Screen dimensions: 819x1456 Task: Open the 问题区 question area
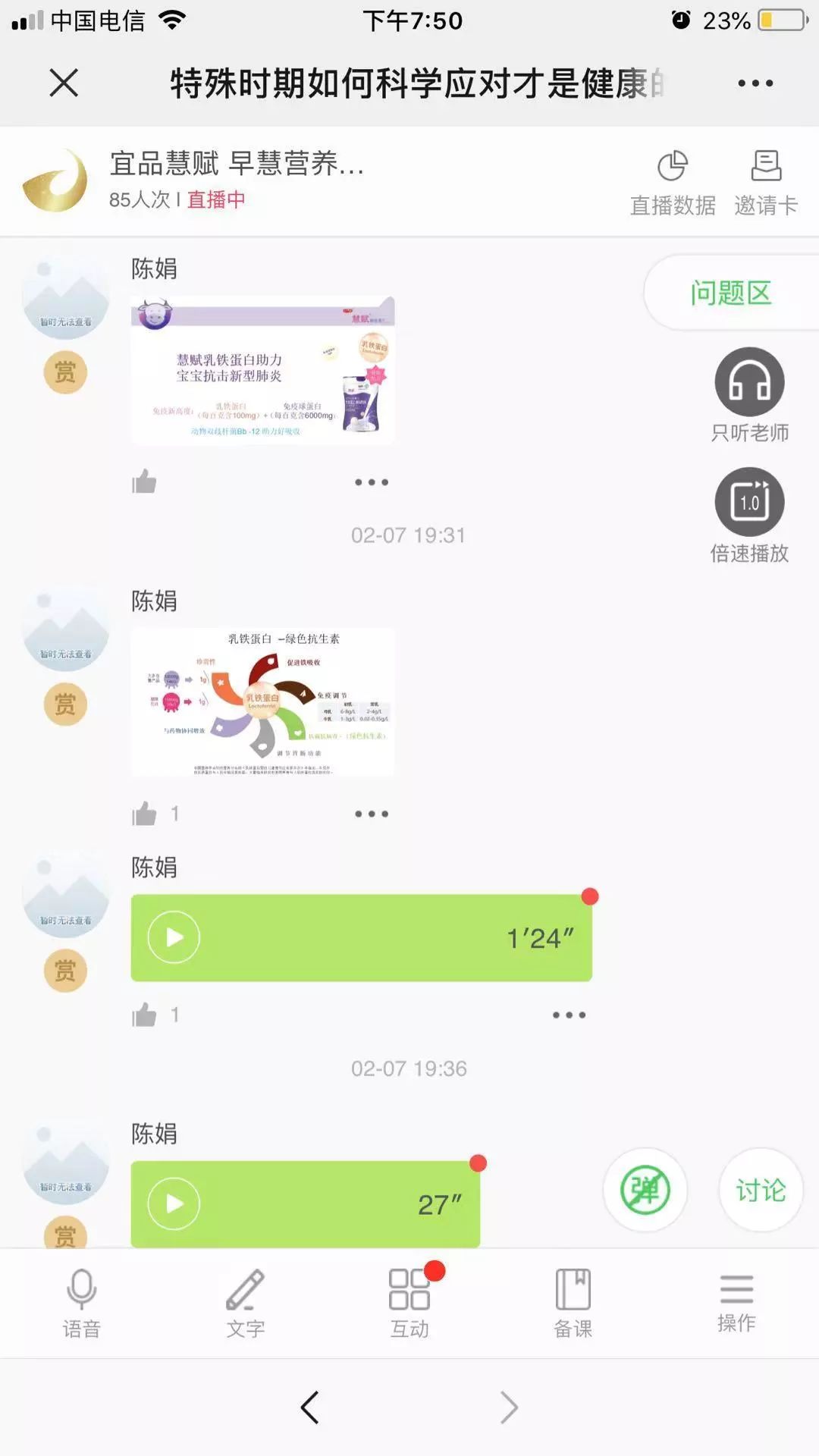[730, 293]
